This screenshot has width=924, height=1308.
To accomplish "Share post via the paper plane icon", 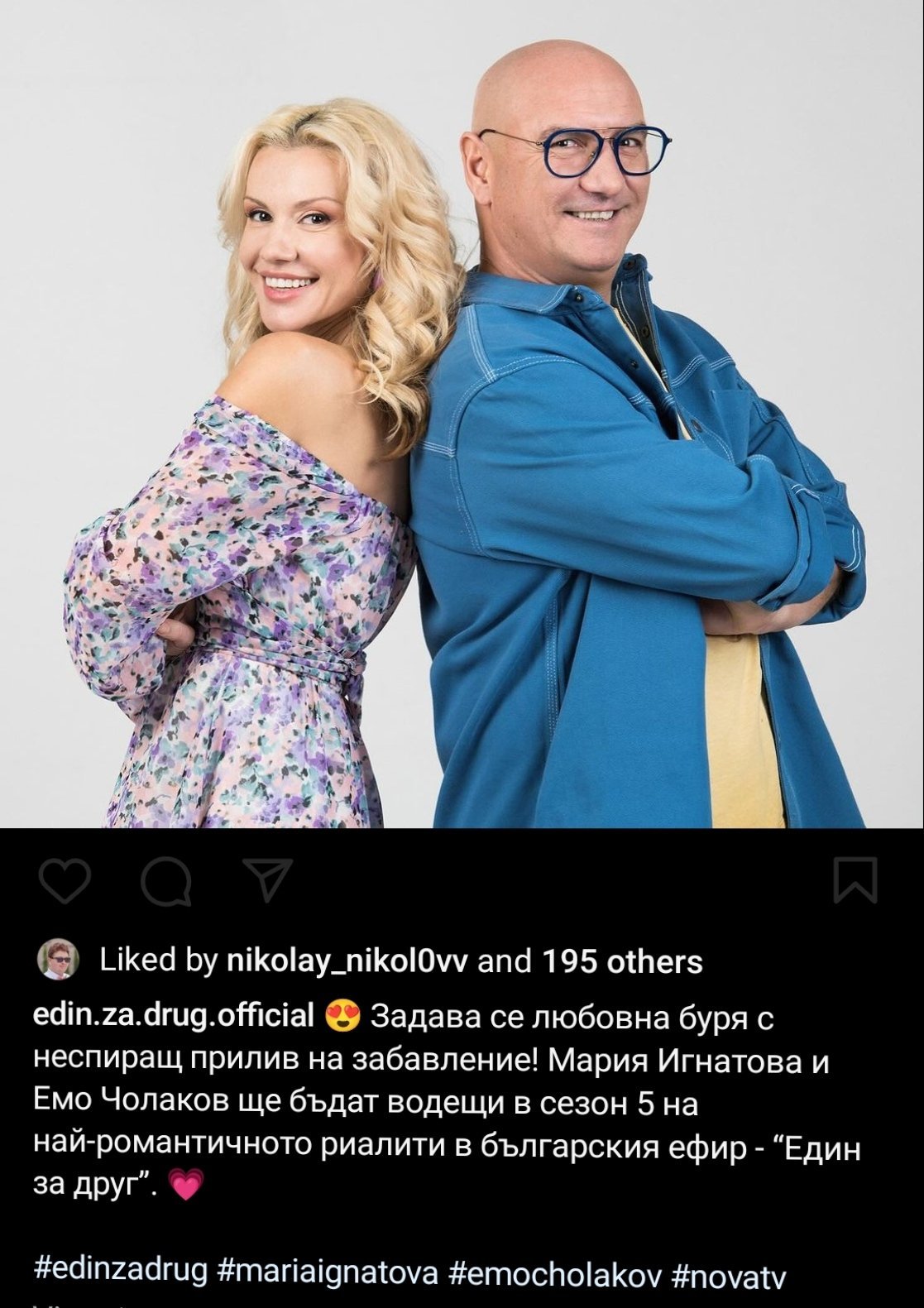I will click(x=267, y=879).
